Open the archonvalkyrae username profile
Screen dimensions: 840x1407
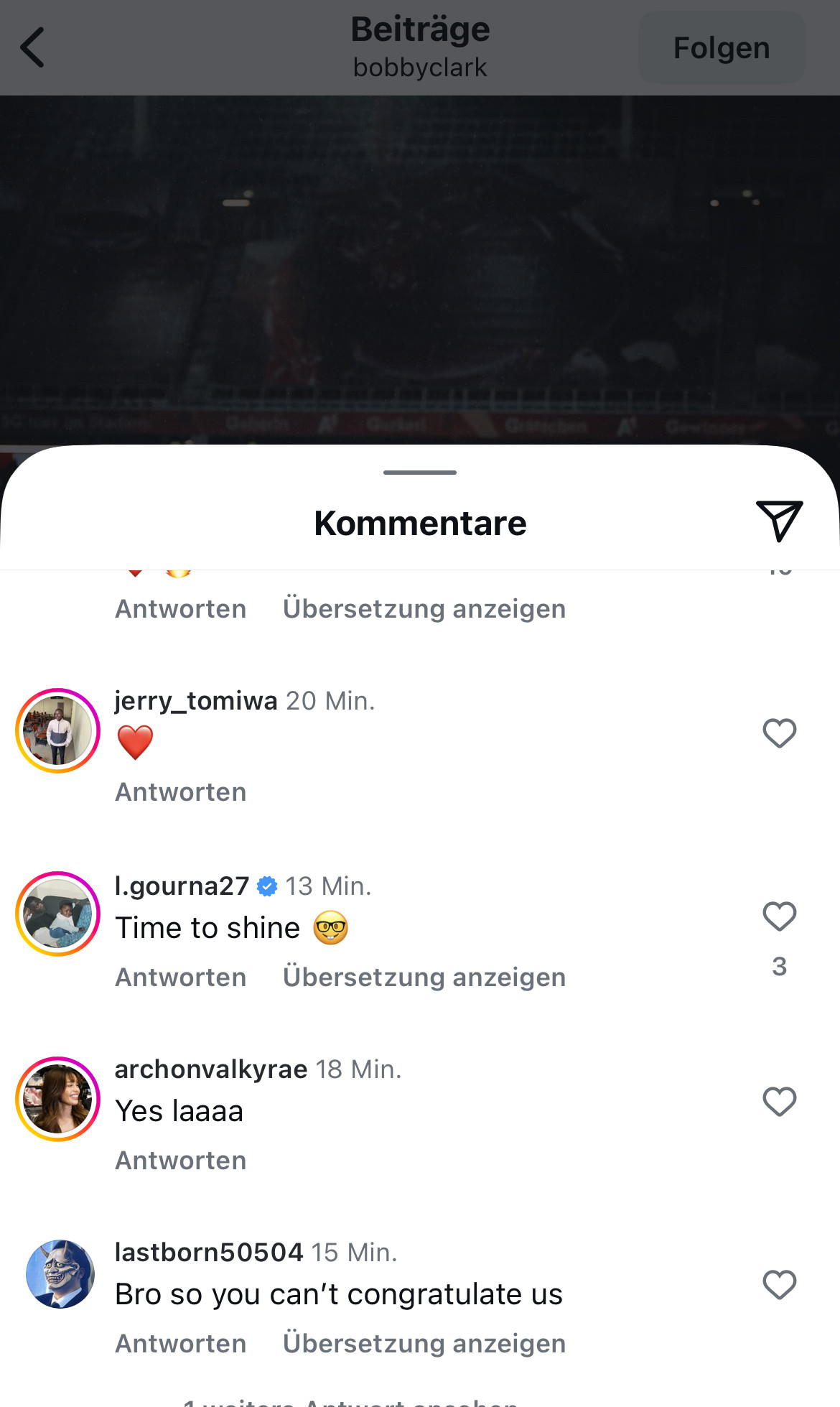[x=211, y=1069]
